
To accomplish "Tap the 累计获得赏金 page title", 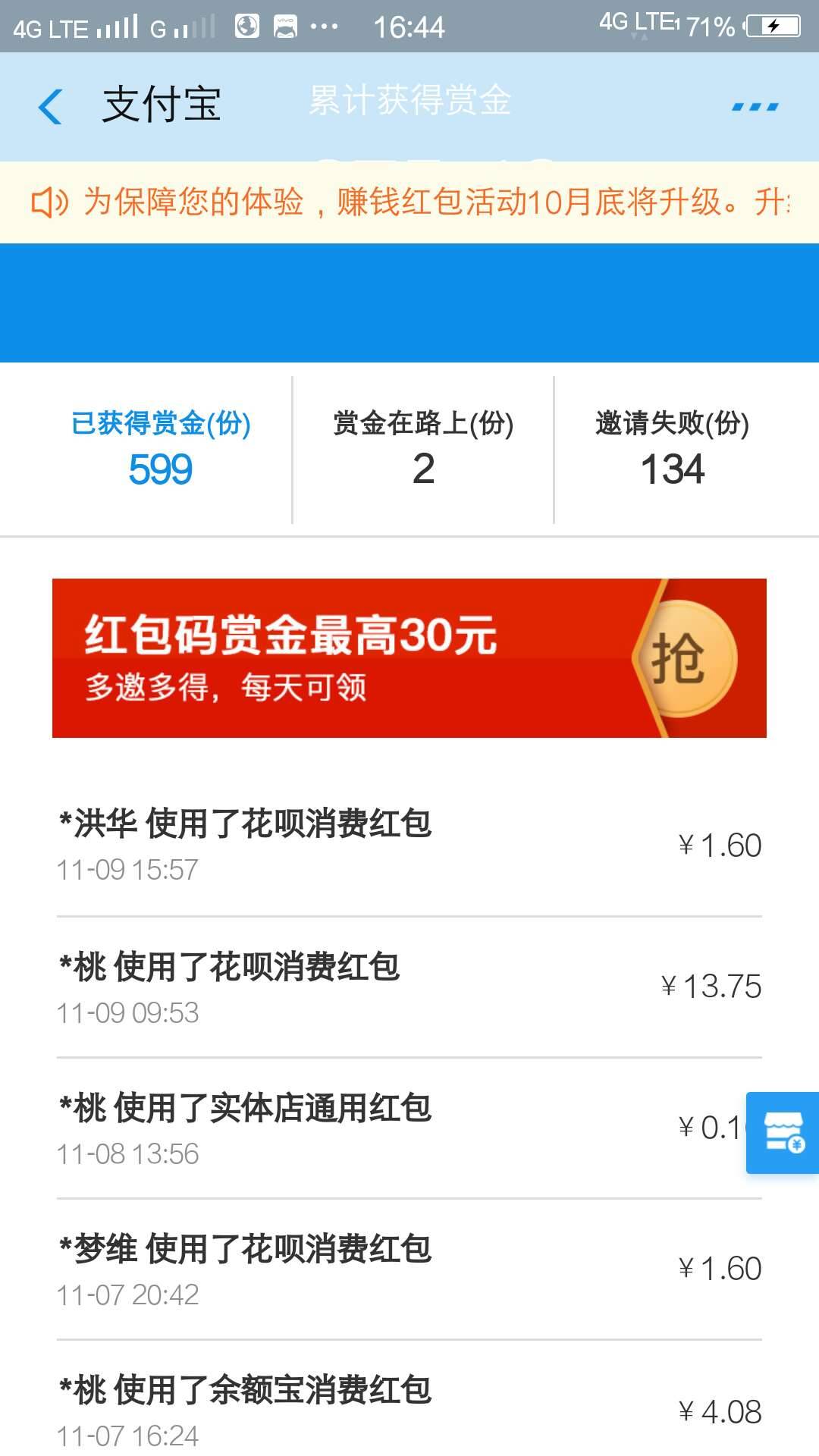I will (409, 102).
